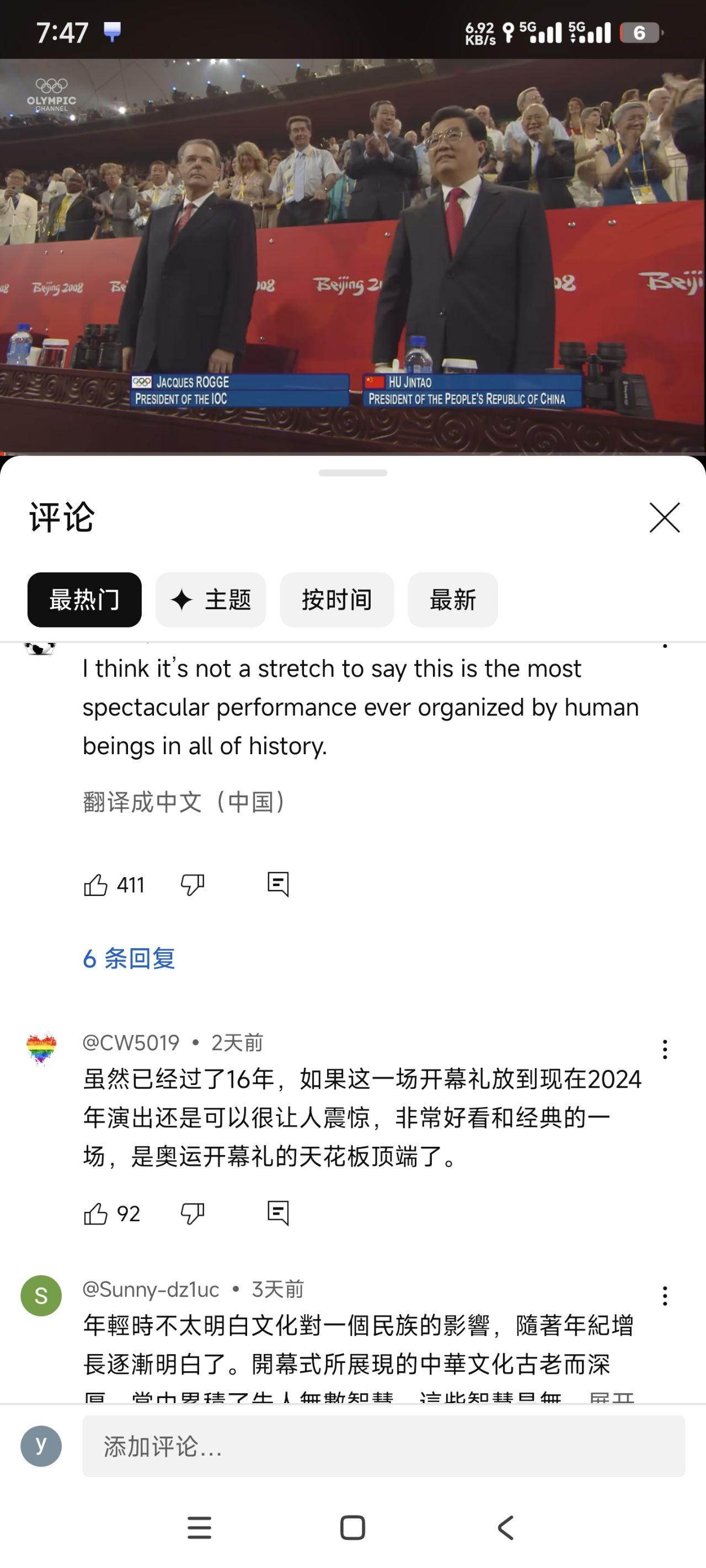Like the comment with 411 likes
The image size is (706, 1568).
pos(96,884)
